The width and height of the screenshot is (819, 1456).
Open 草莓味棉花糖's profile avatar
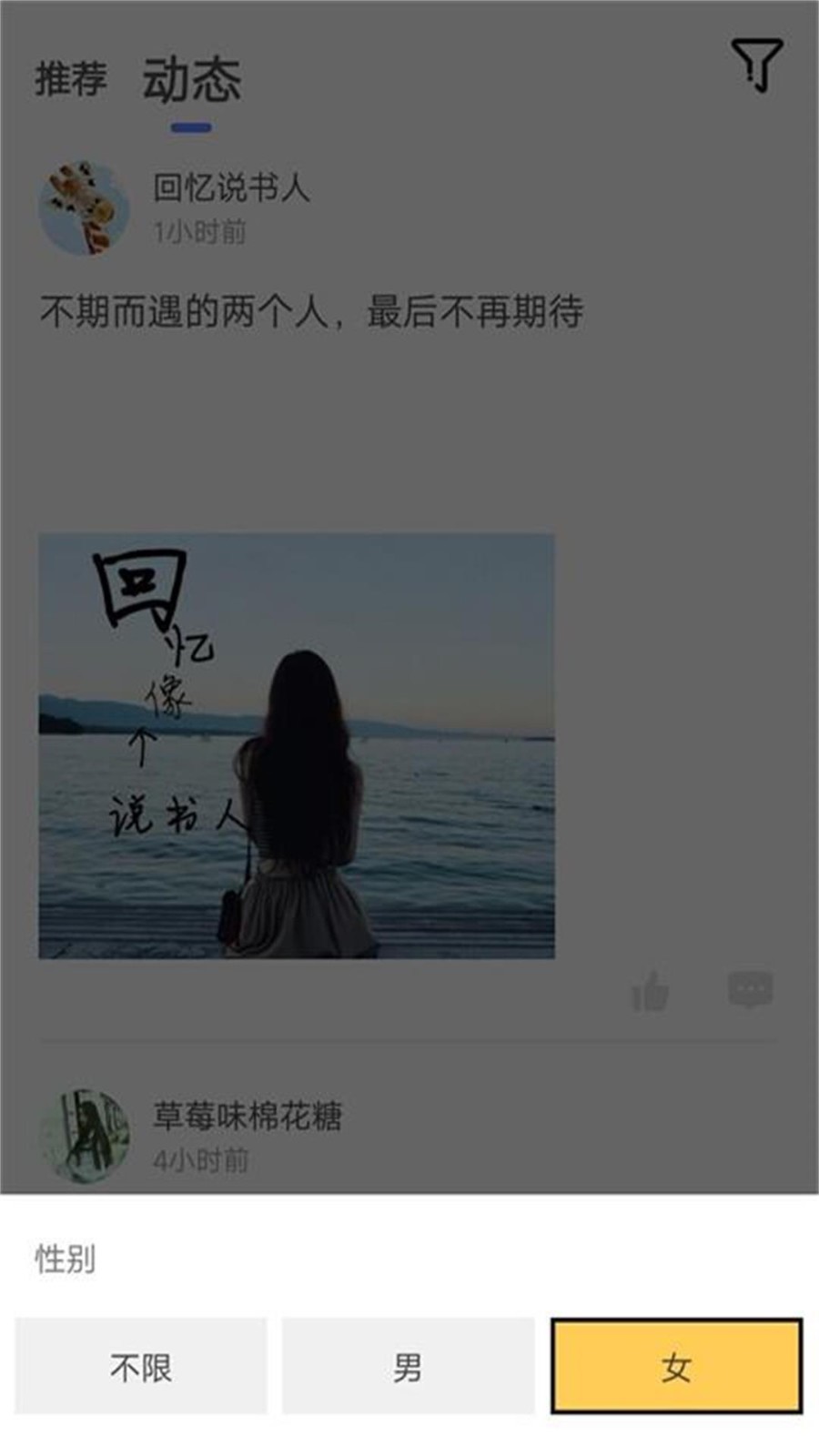click(x=84, y=1135)
